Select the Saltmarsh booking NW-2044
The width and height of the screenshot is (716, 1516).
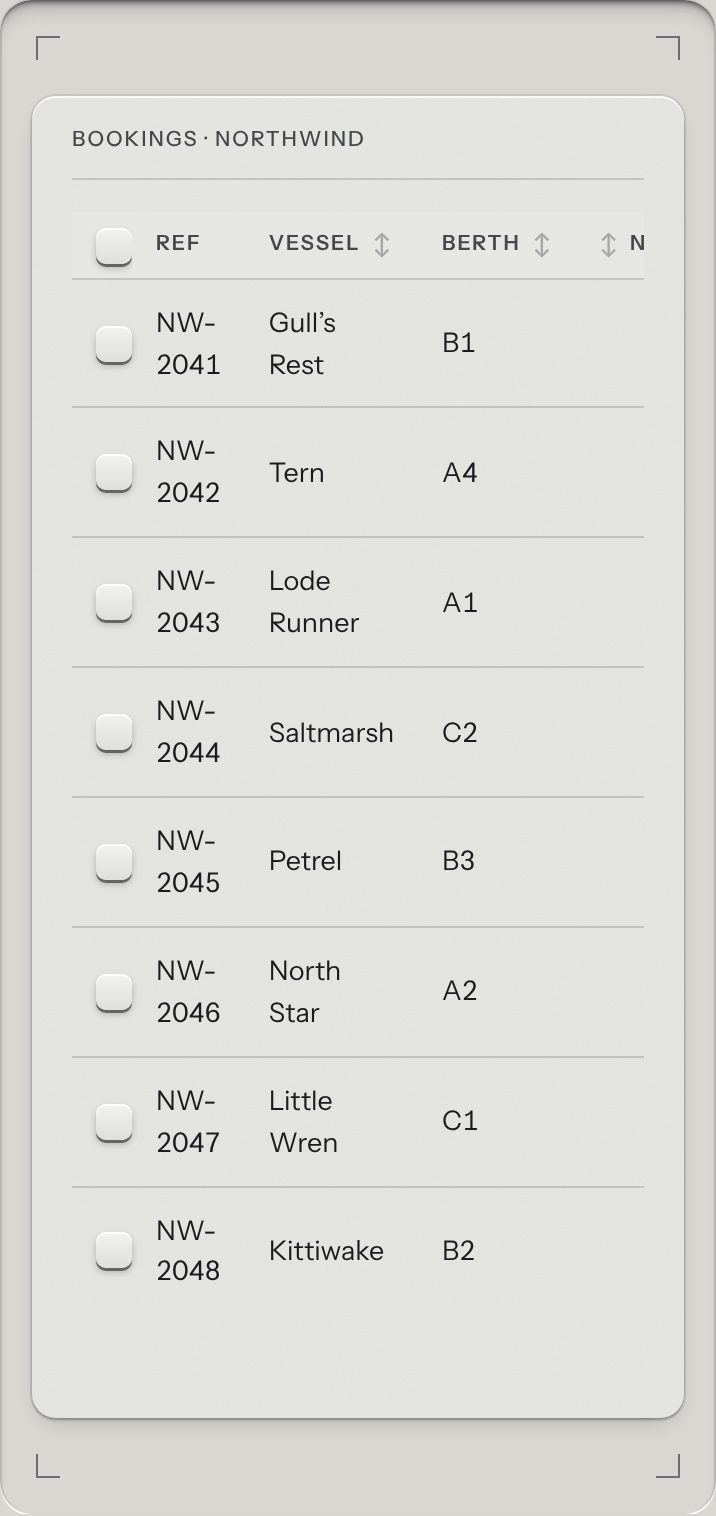click(114, 732)
